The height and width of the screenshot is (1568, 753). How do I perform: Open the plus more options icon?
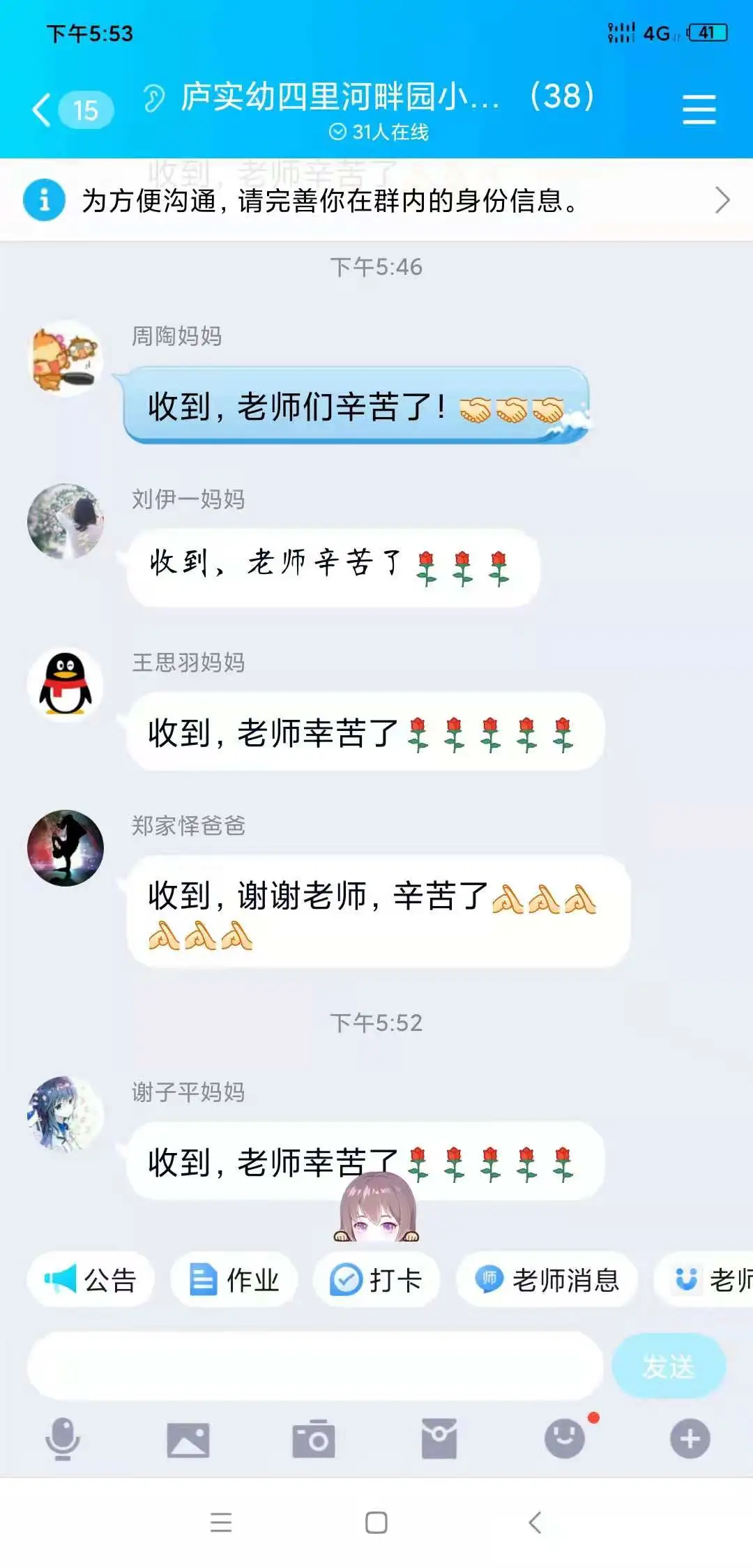click(690, 1439)
